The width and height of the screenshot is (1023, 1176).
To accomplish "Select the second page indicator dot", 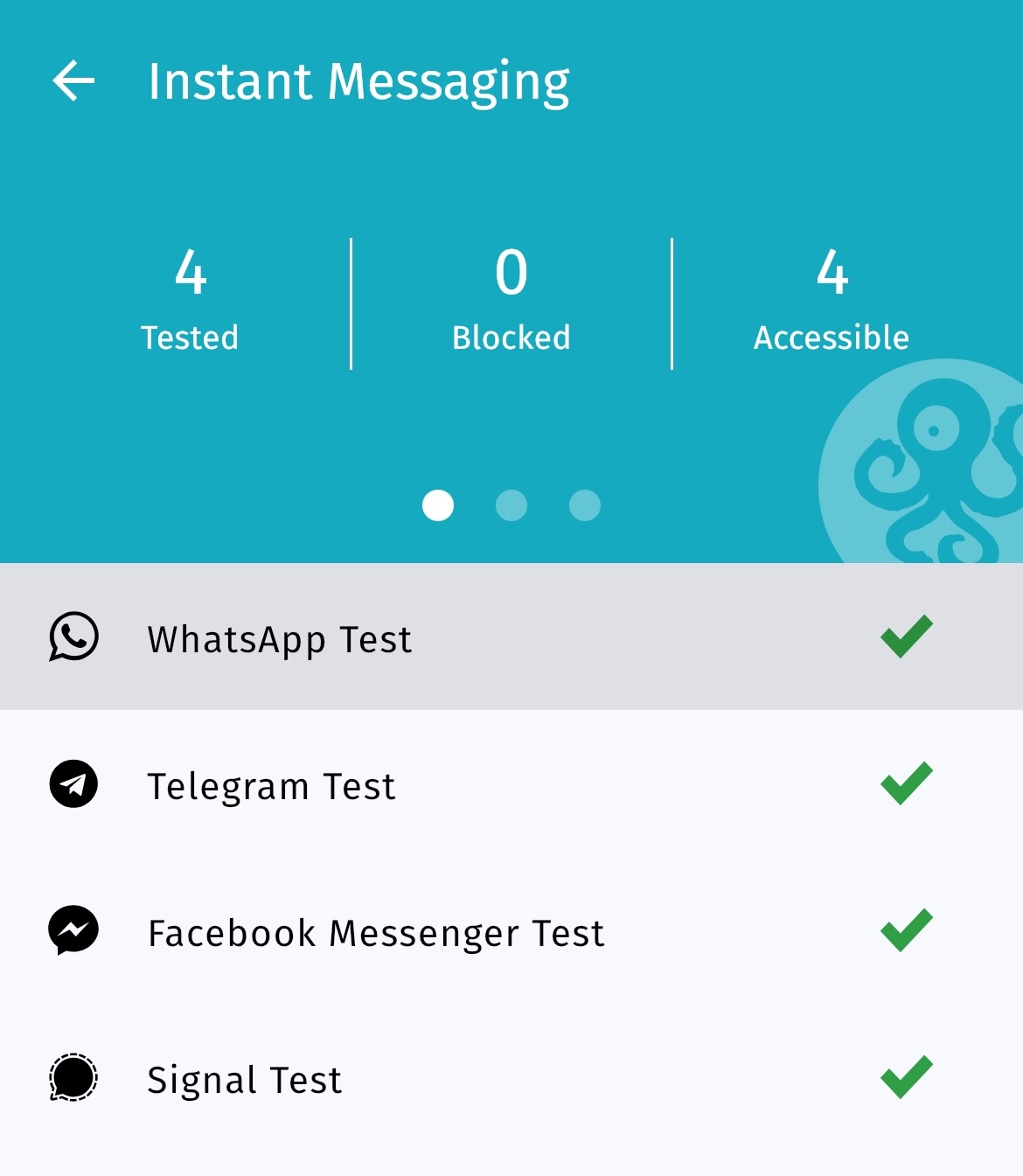I will coord(511,505).
